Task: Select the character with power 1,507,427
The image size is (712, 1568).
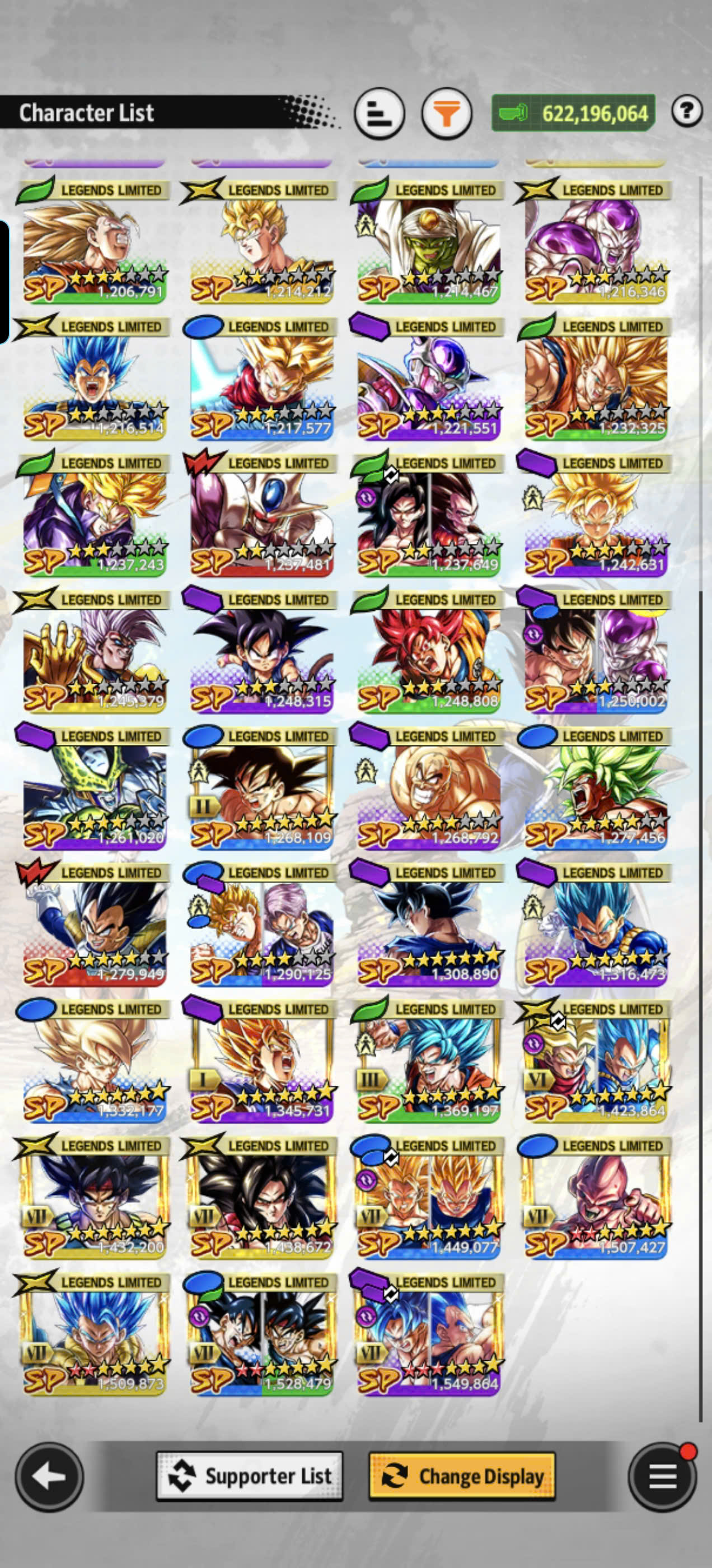Action: (x=596, y=1197)
